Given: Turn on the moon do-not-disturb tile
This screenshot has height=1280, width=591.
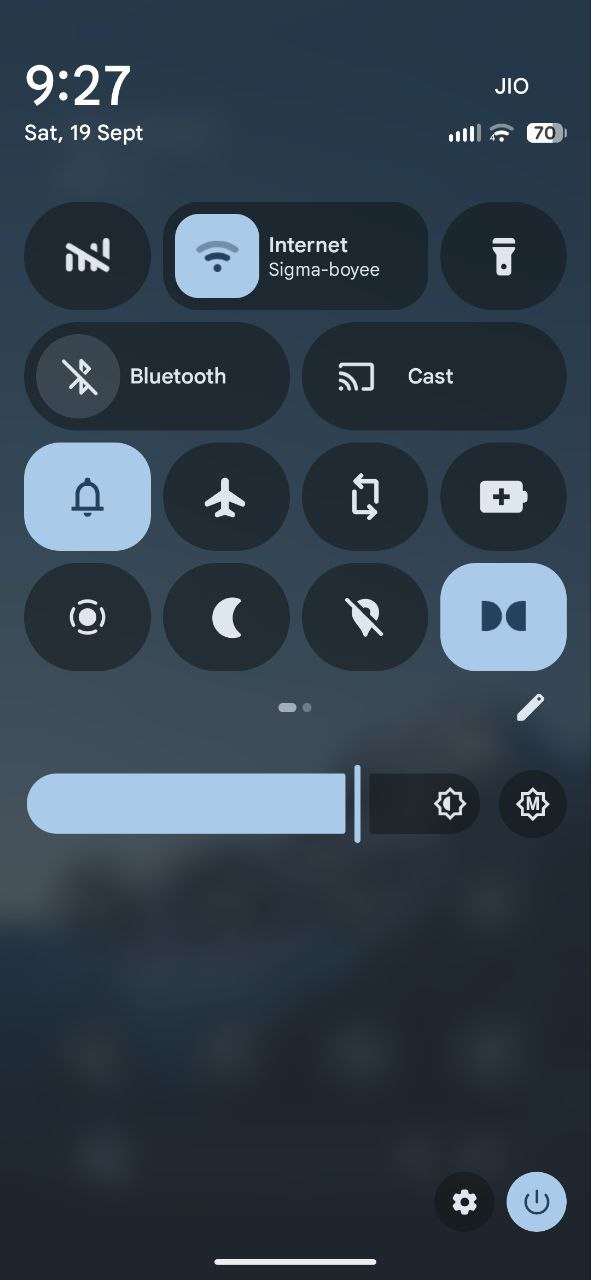Looking at the screenshot, I should pyautogui.click(x=226, y=617).
